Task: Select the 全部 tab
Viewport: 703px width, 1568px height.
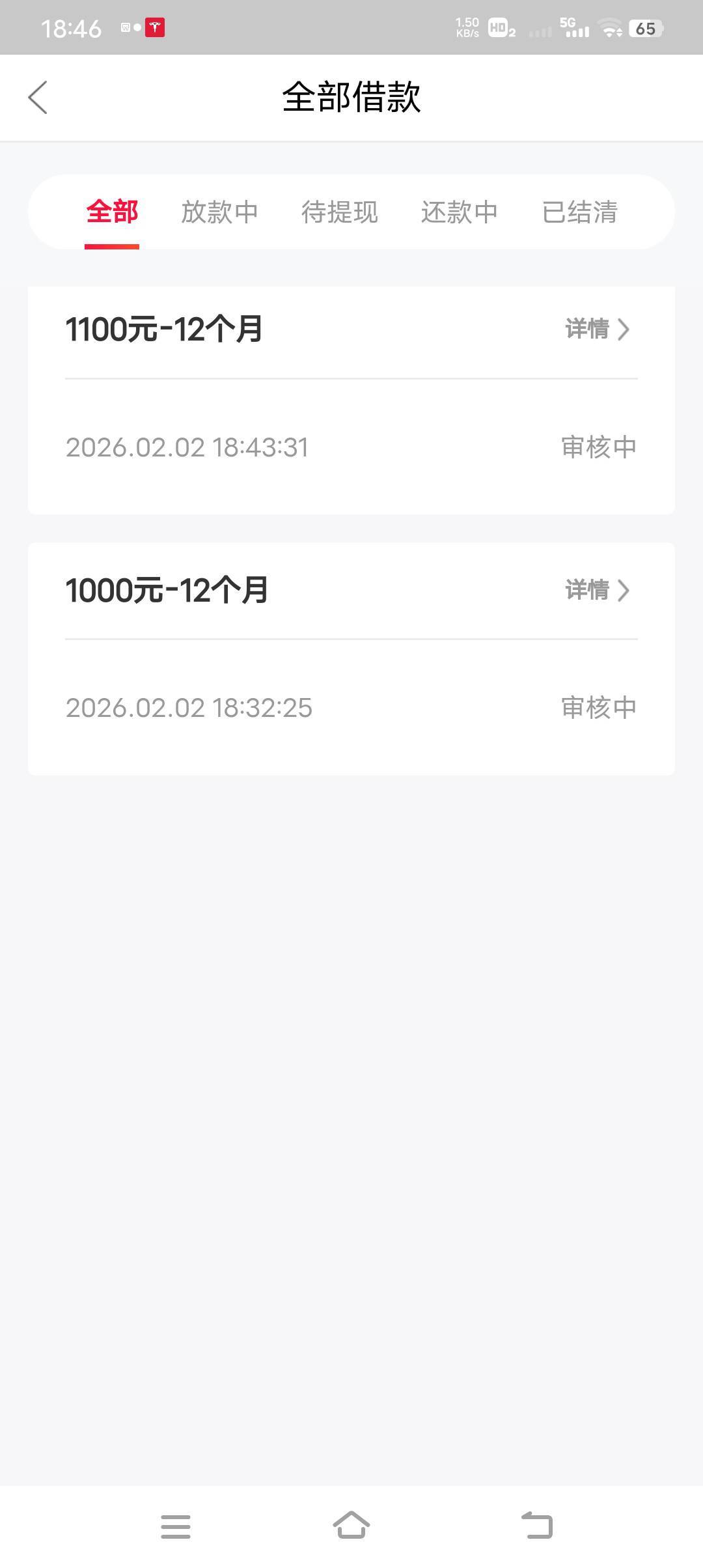Action: [112, 212]
